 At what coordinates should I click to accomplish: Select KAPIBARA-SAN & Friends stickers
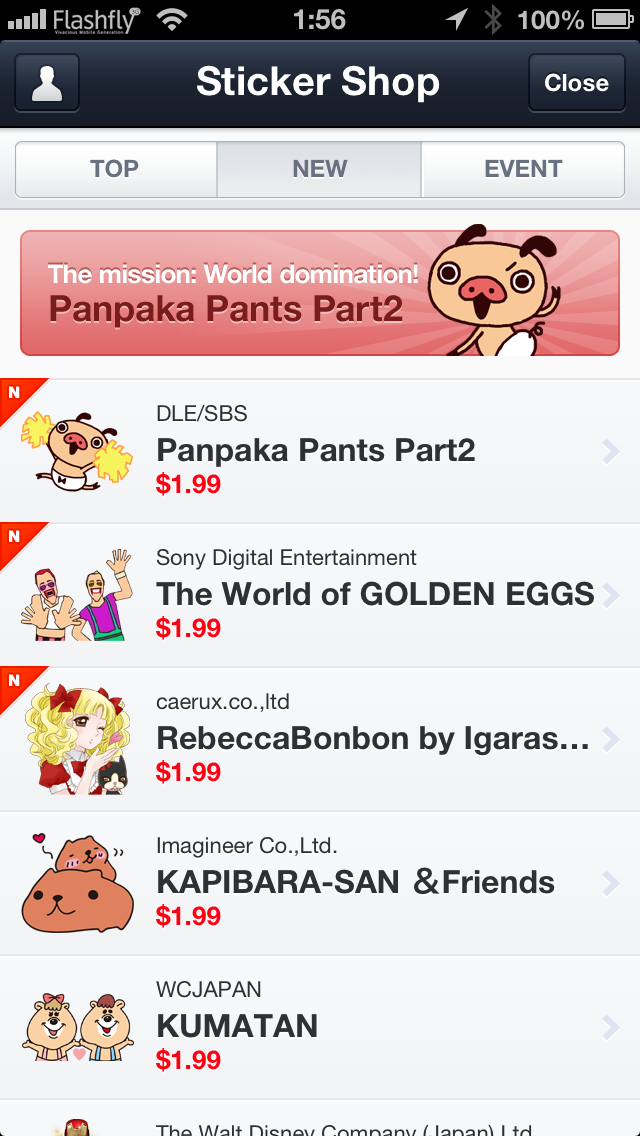coord(320,883)
